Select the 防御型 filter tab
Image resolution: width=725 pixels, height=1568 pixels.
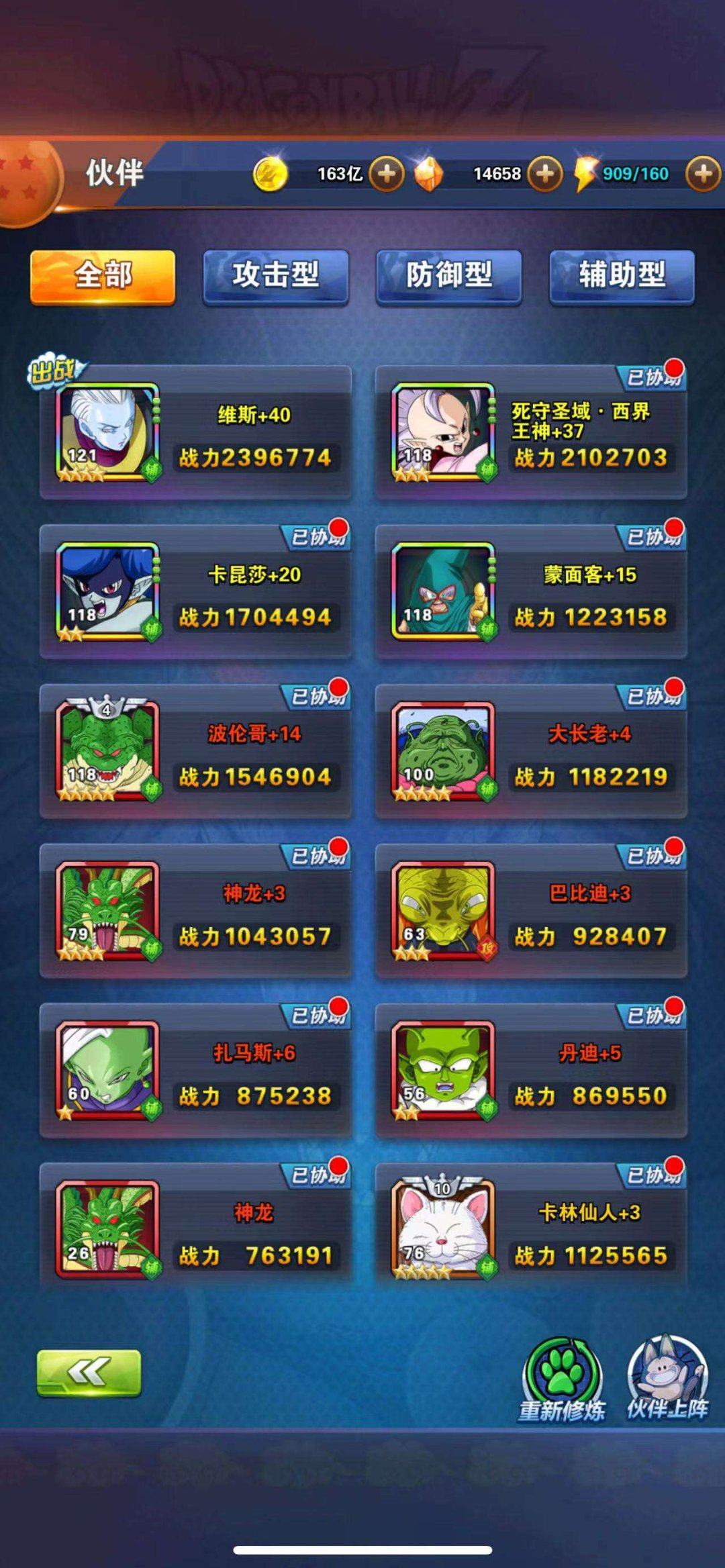coord(448,277)
